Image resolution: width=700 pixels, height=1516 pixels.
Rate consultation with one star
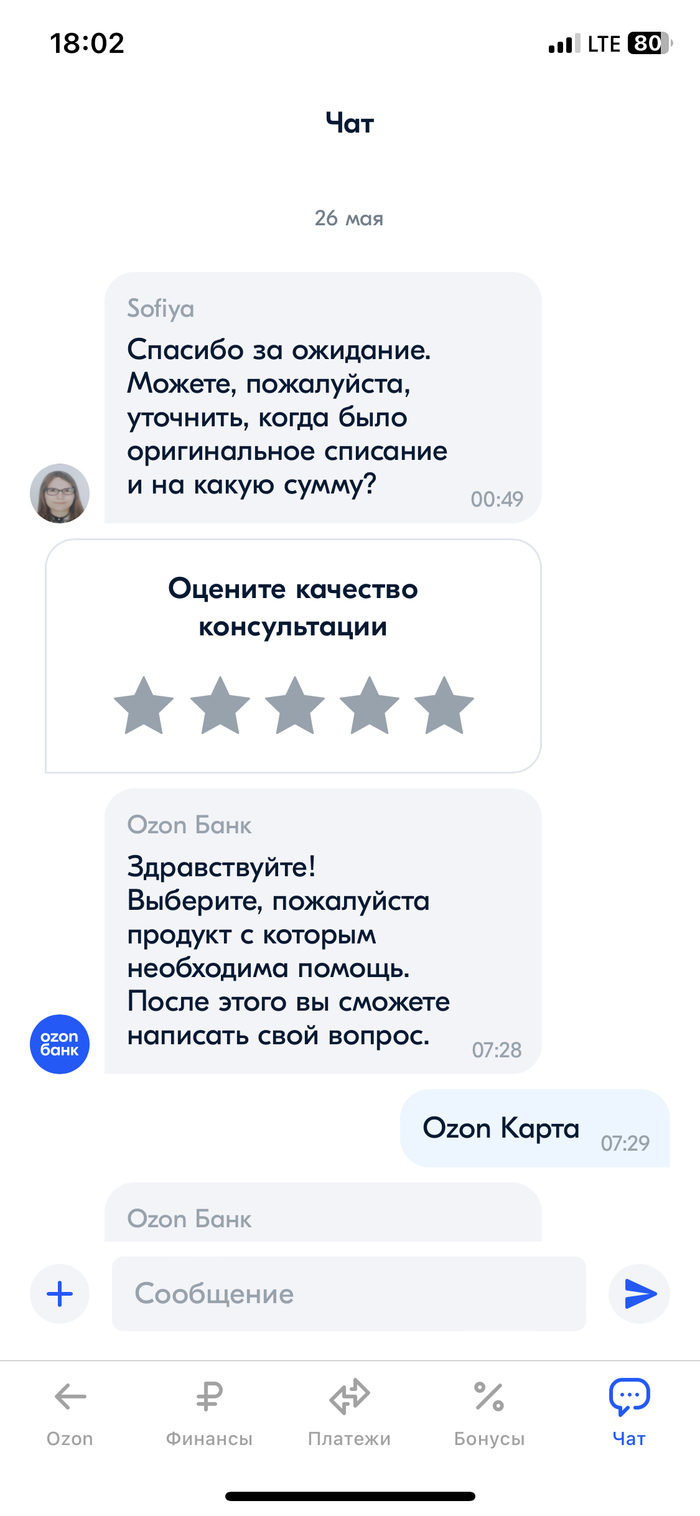click(x=144, y=706)
